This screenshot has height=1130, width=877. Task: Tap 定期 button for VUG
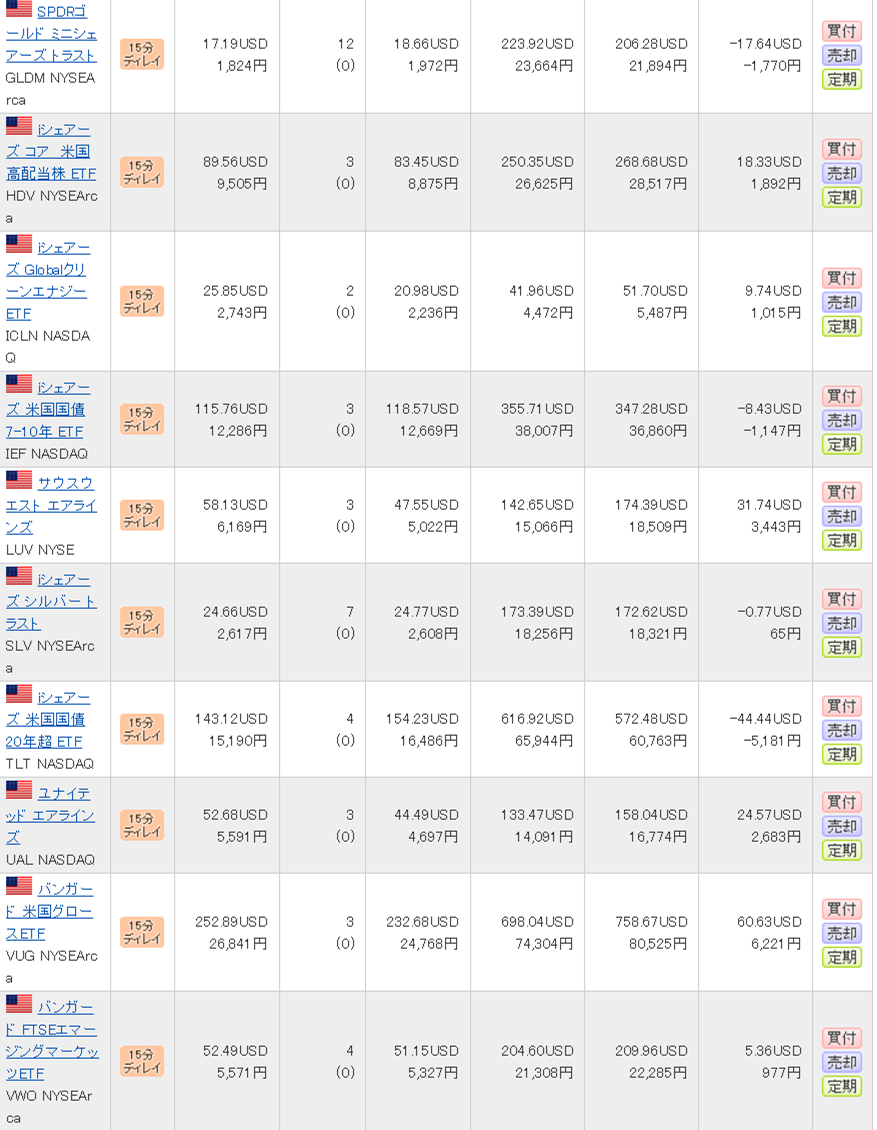[x=841, y=957]
